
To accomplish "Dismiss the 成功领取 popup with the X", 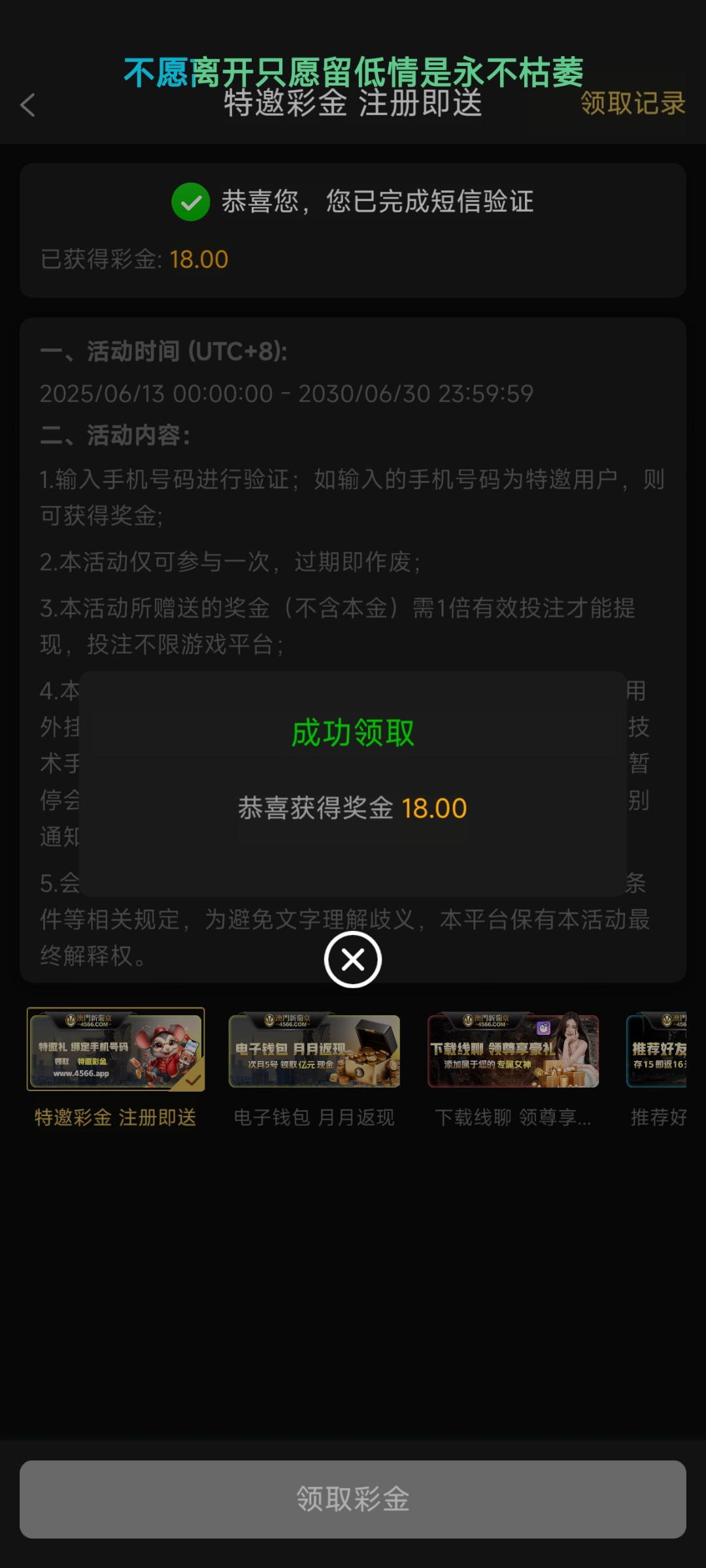I will (352, 960).
